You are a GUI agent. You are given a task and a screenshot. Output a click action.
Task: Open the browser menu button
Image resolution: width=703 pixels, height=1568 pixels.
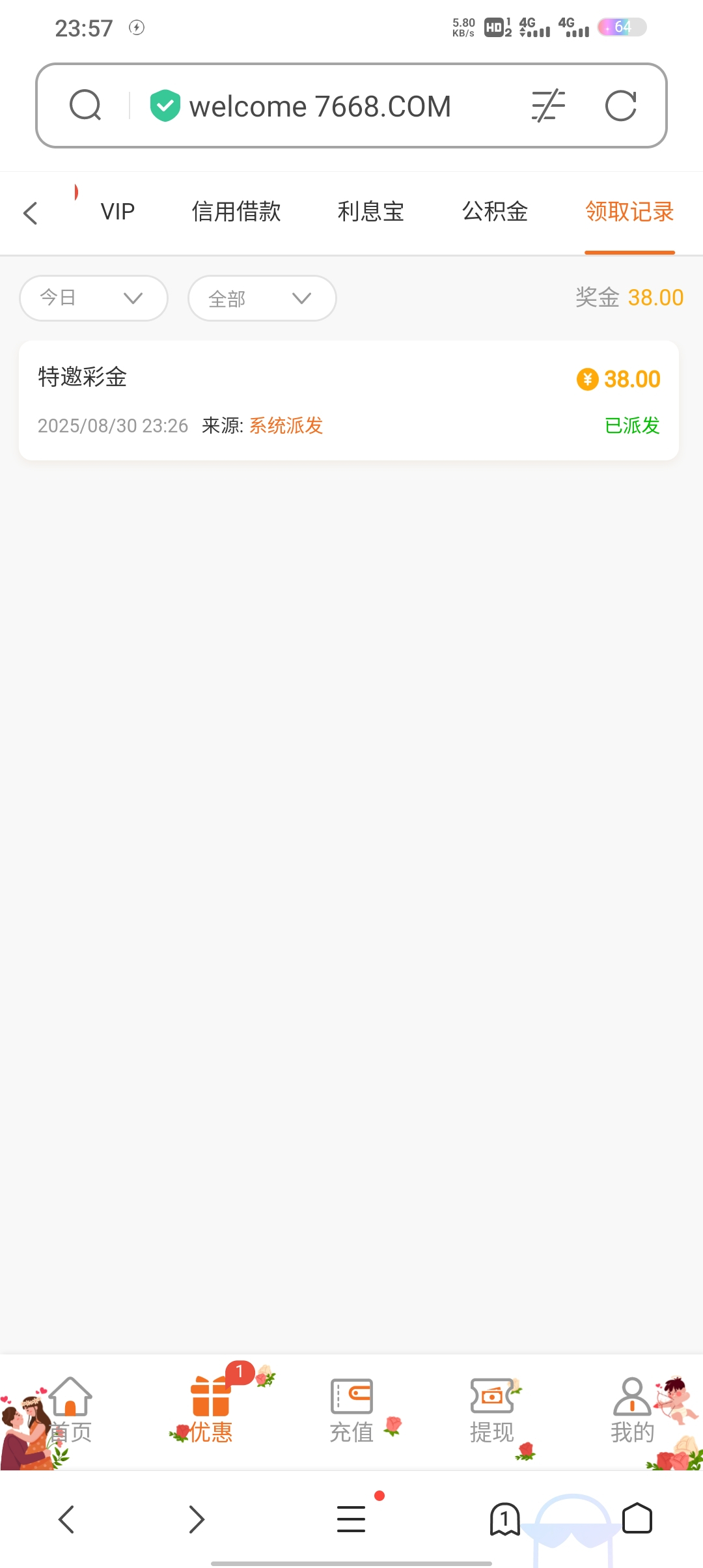tap(351, 1519)
